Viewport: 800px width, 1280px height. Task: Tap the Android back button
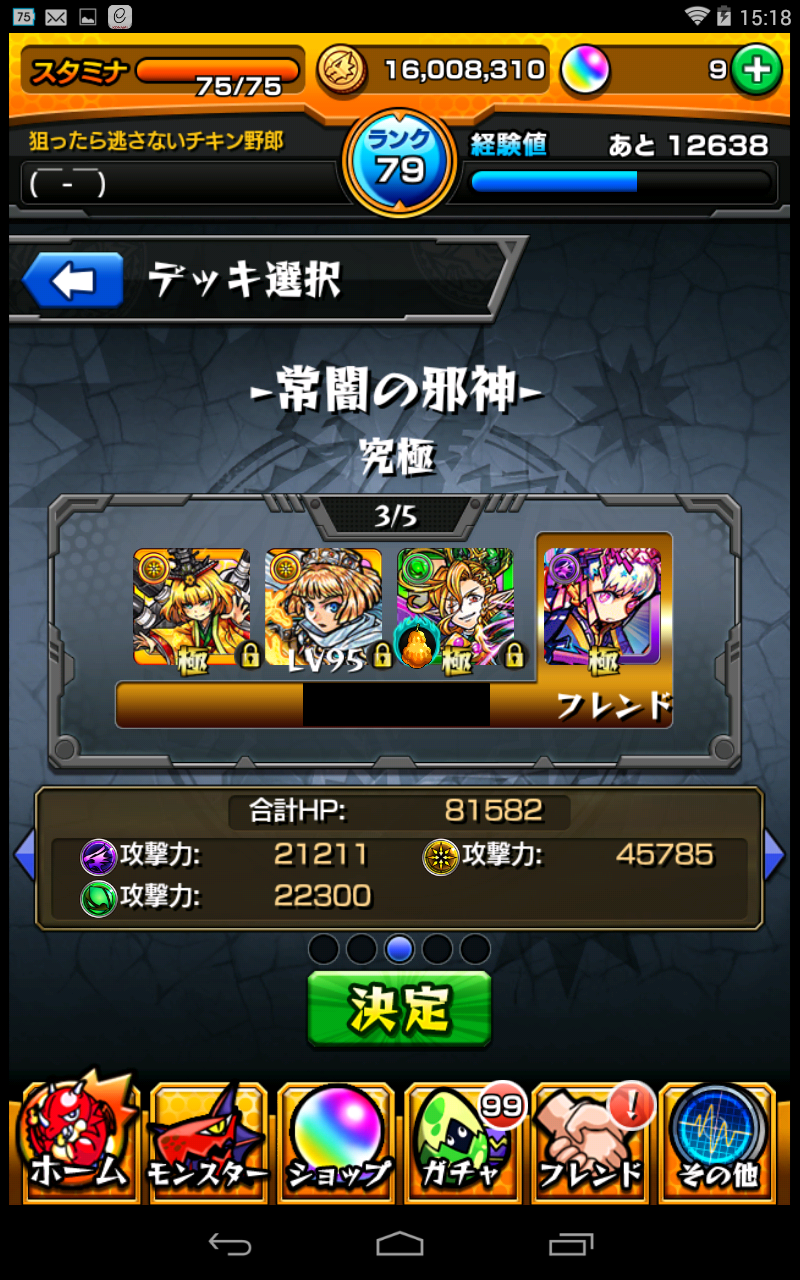229,1243
